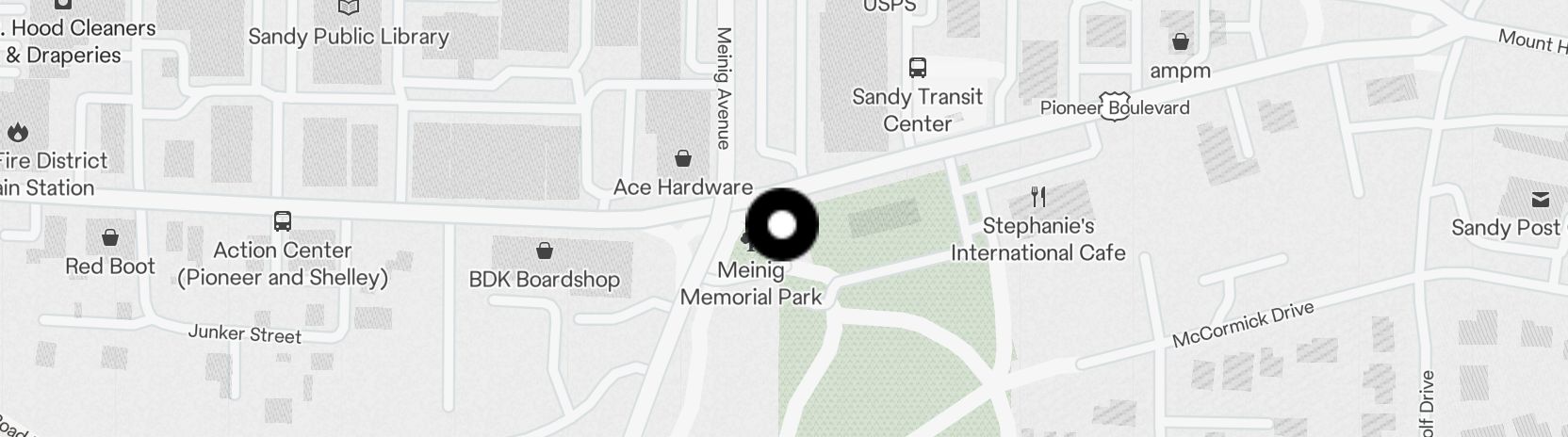
Task: Select the Ace Hardware map marker
Action: coord(683,158)
